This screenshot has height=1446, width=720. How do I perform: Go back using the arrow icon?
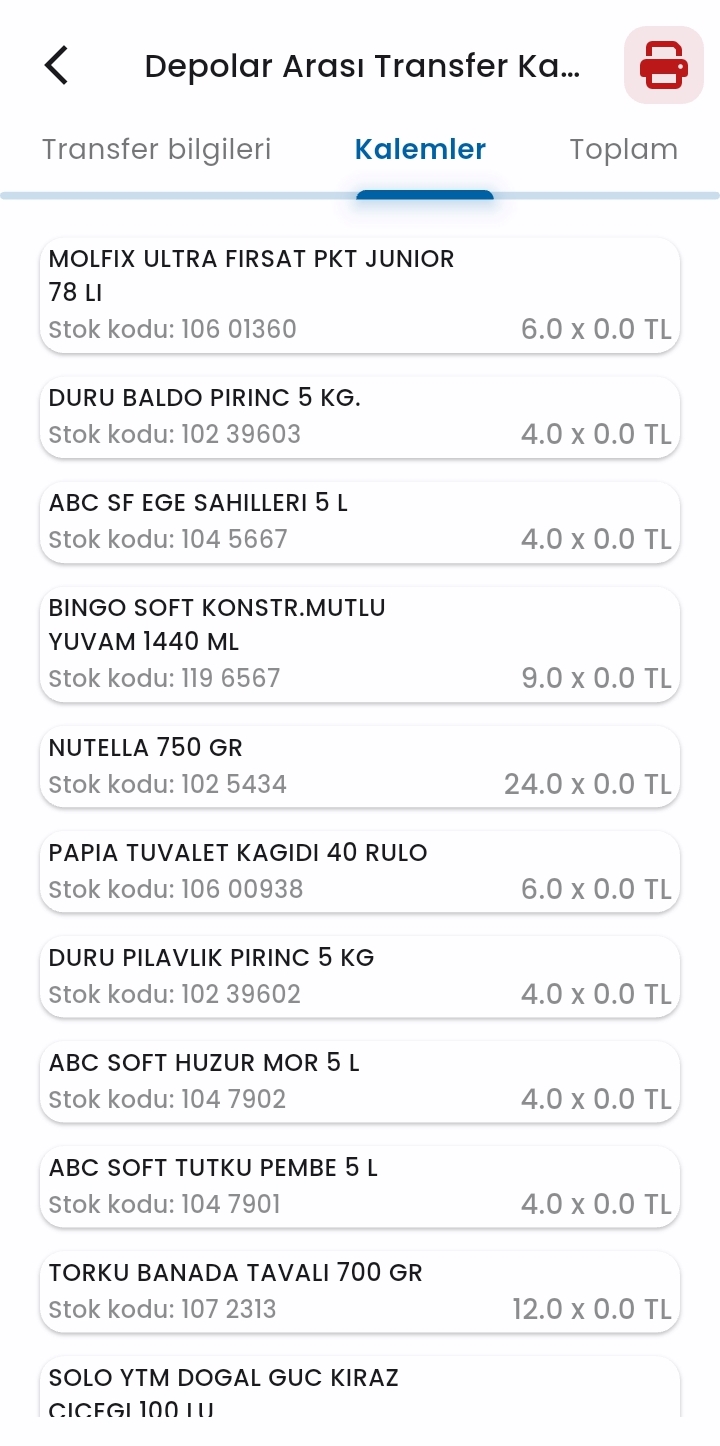(x=56, y=66)
